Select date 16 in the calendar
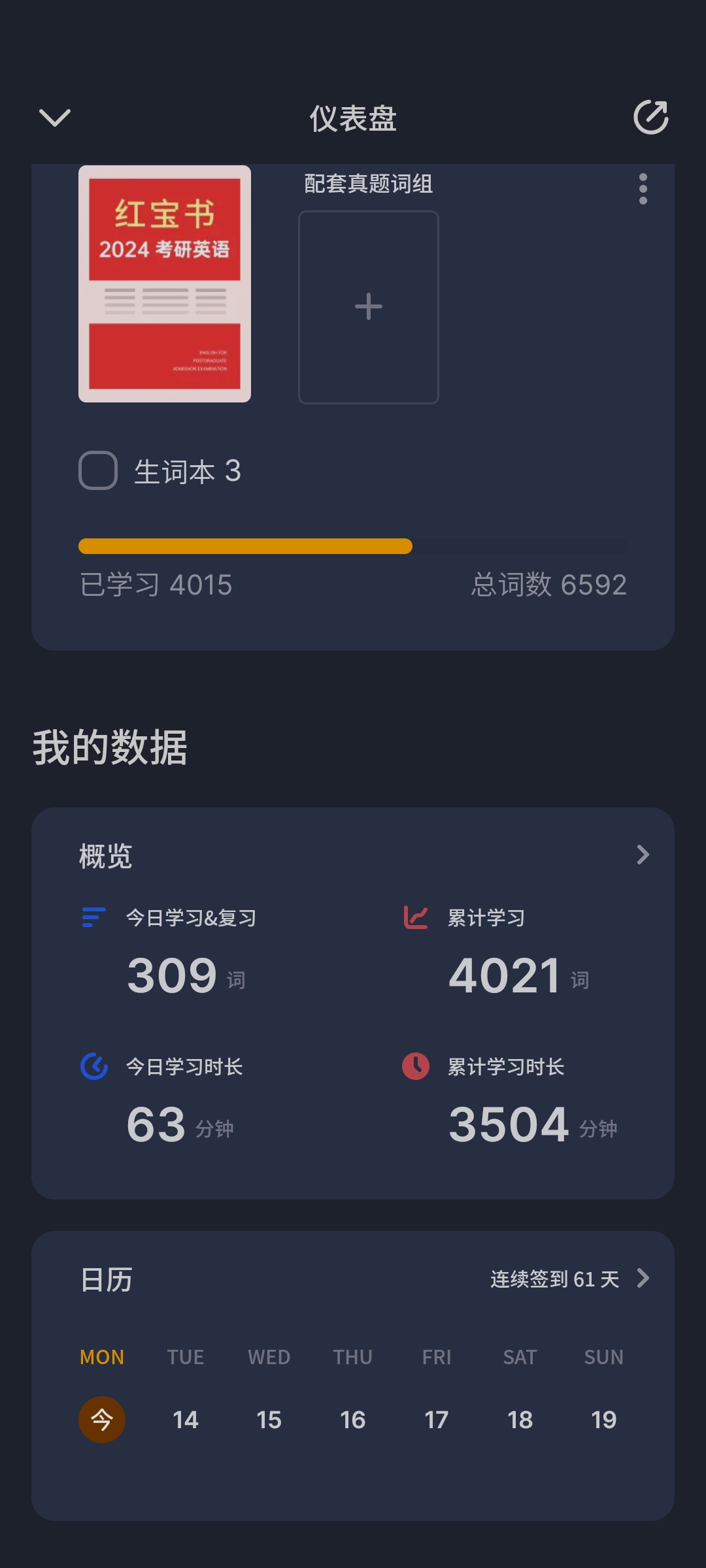Screen dimensions: 706x1568 [353, 1419]
